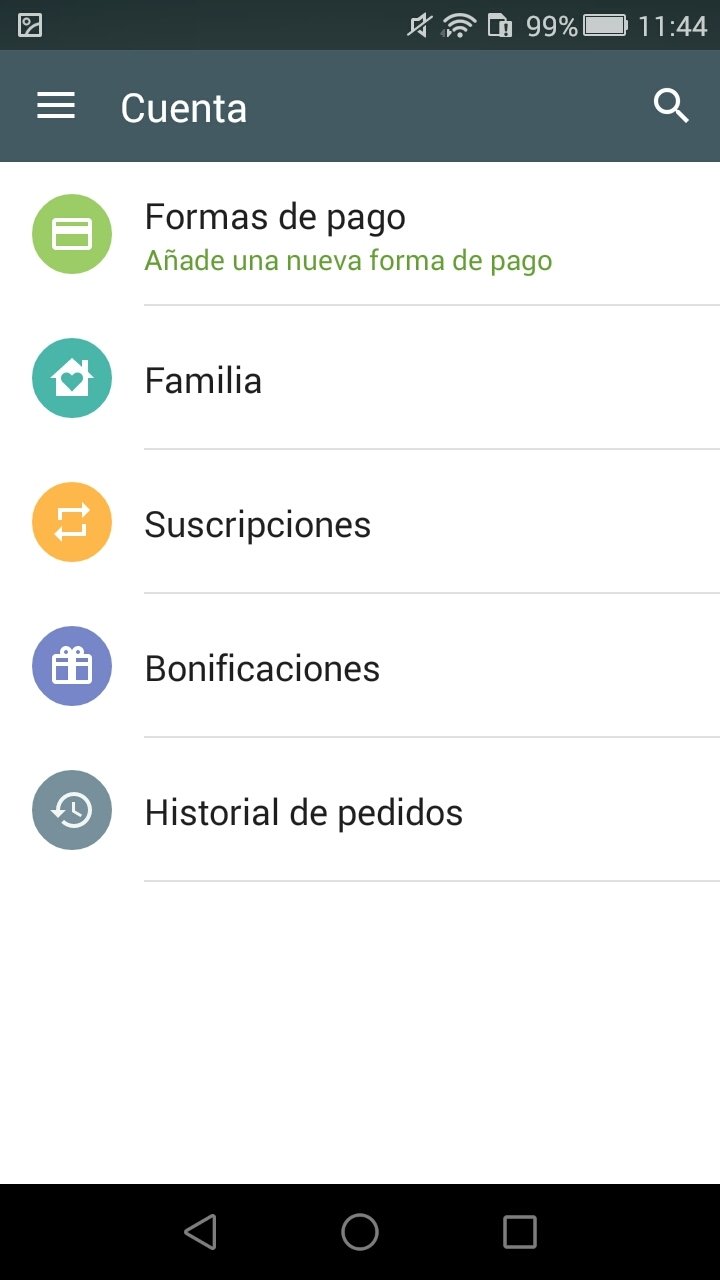Open the hamburger drawer menu
Image resolution: width=720 pixels, height=1280 pixels.
pos(56,106)
